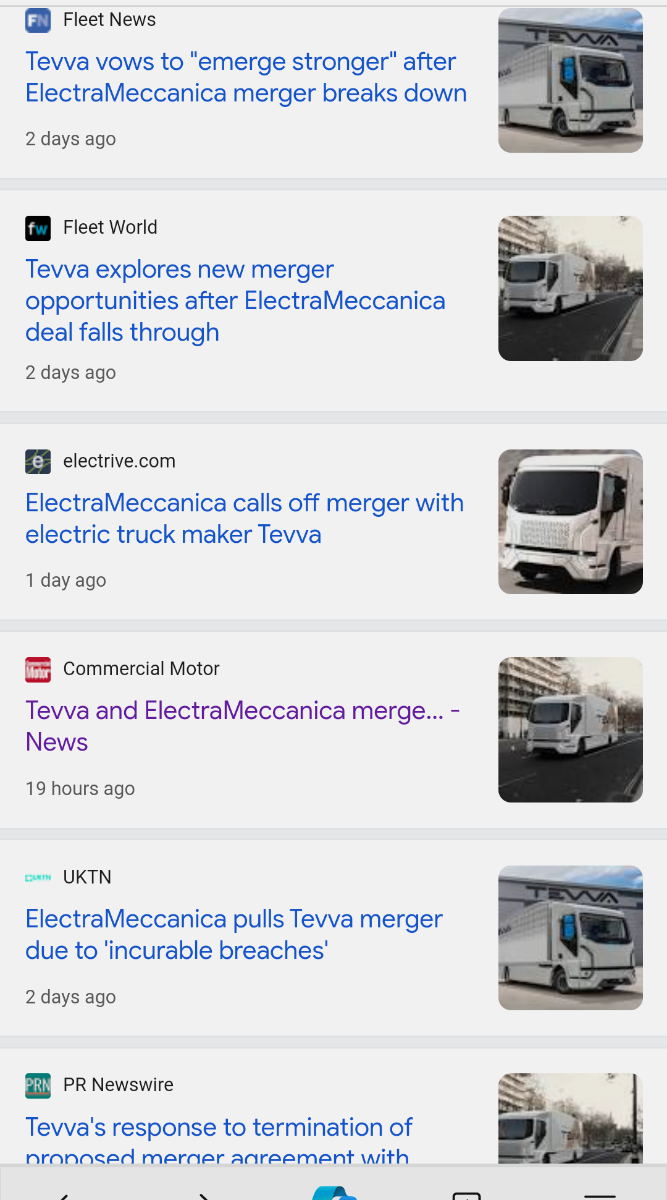Open Commercial Motor's Tevva and ElectraMeccanica article

(242, 726)
